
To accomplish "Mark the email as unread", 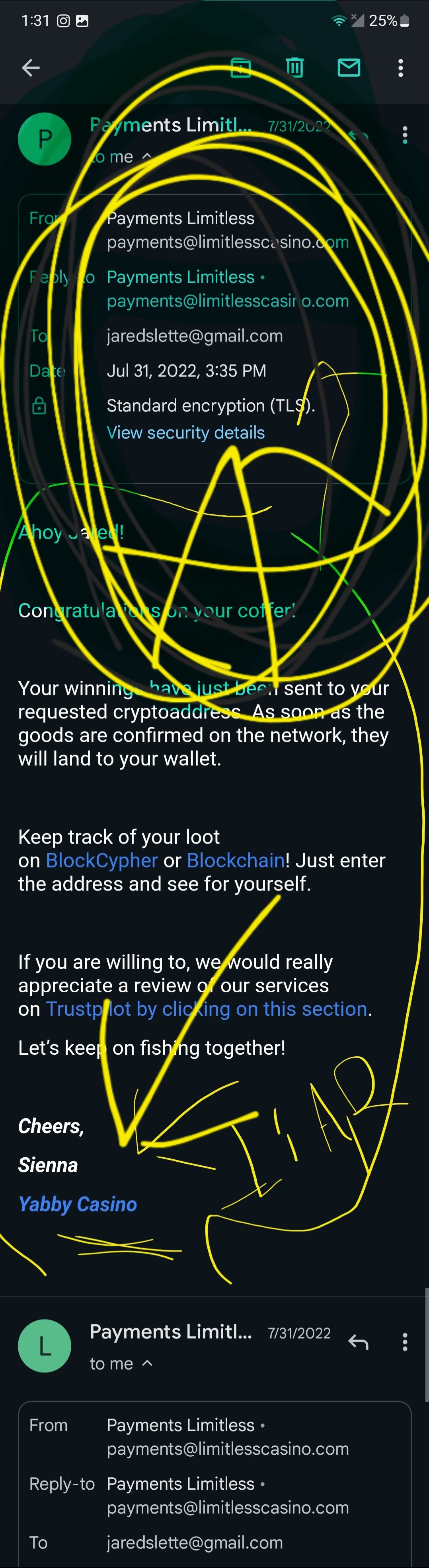I will point(349,68).
